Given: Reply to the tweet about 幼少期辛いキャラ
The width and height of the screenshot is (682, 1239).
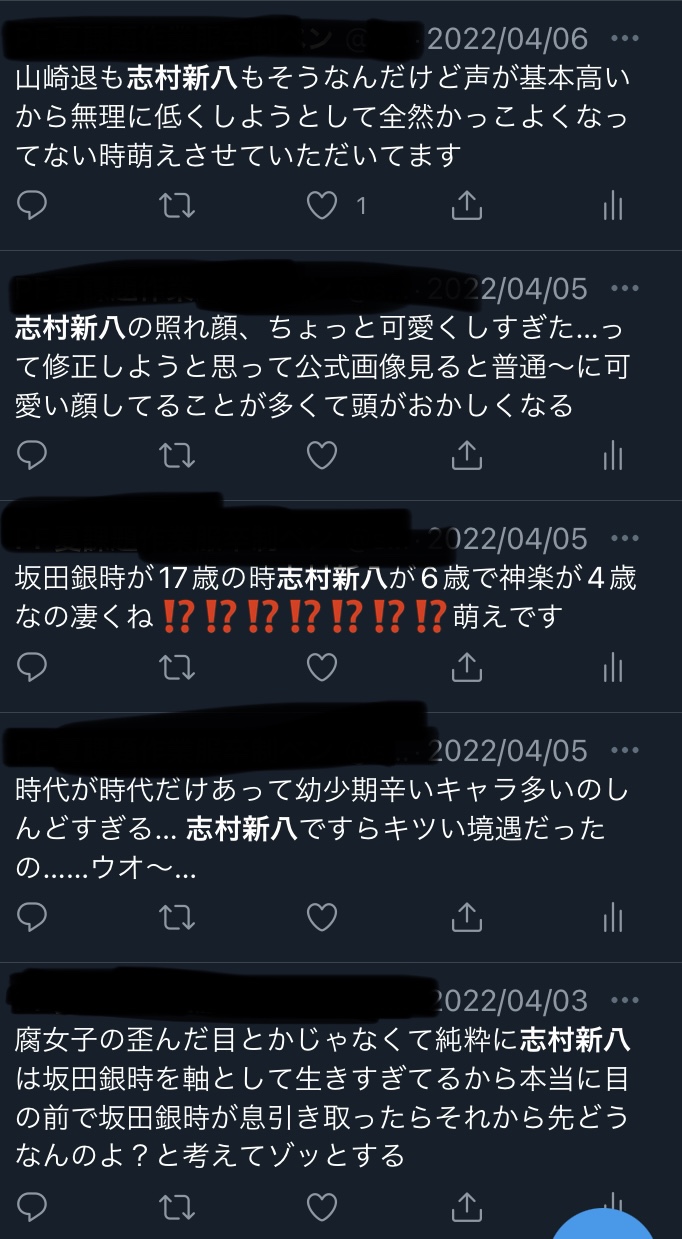Looking at the screenshot, I should 33,916.
